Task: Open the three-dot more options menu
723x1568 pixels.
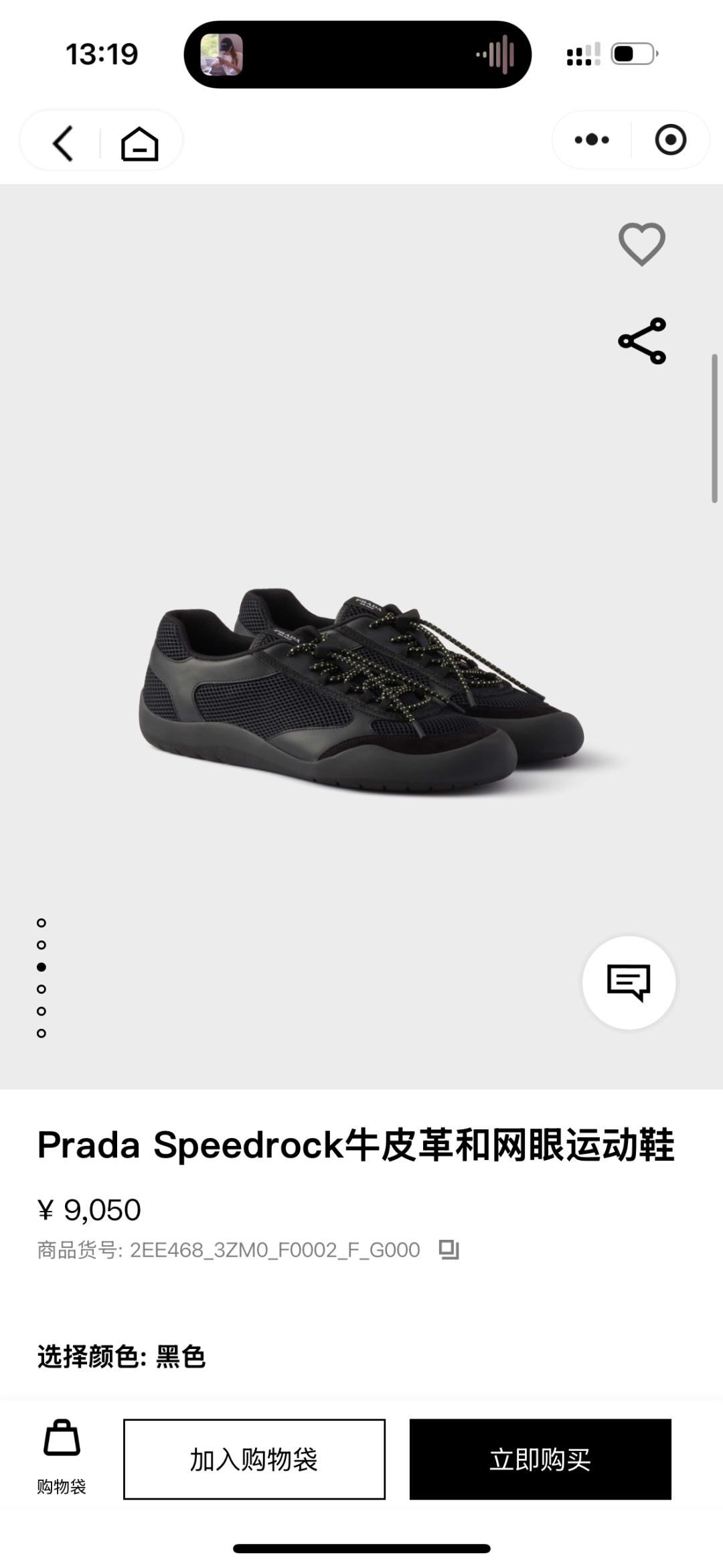Action: (590, 139)
